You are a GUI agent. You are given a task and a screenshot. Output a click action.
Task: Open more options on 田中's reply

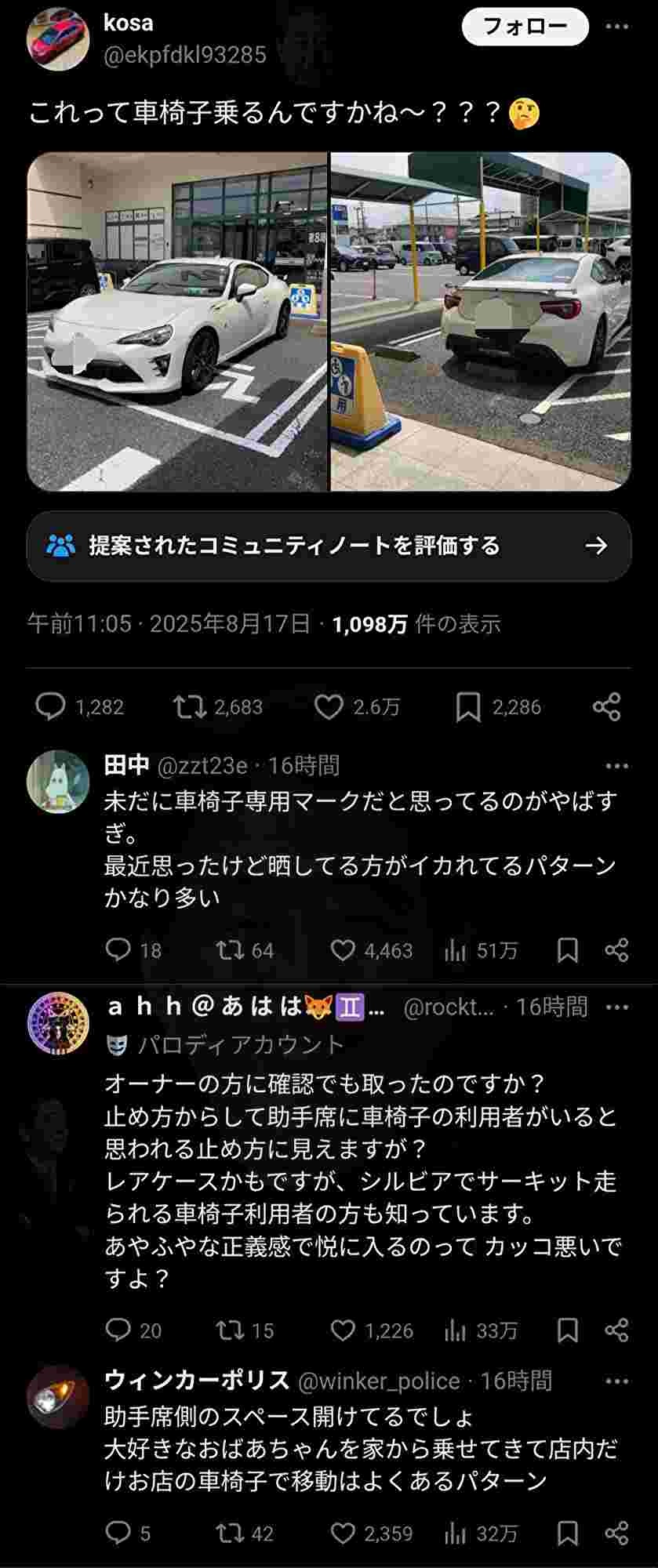click(x=617, y=766)
